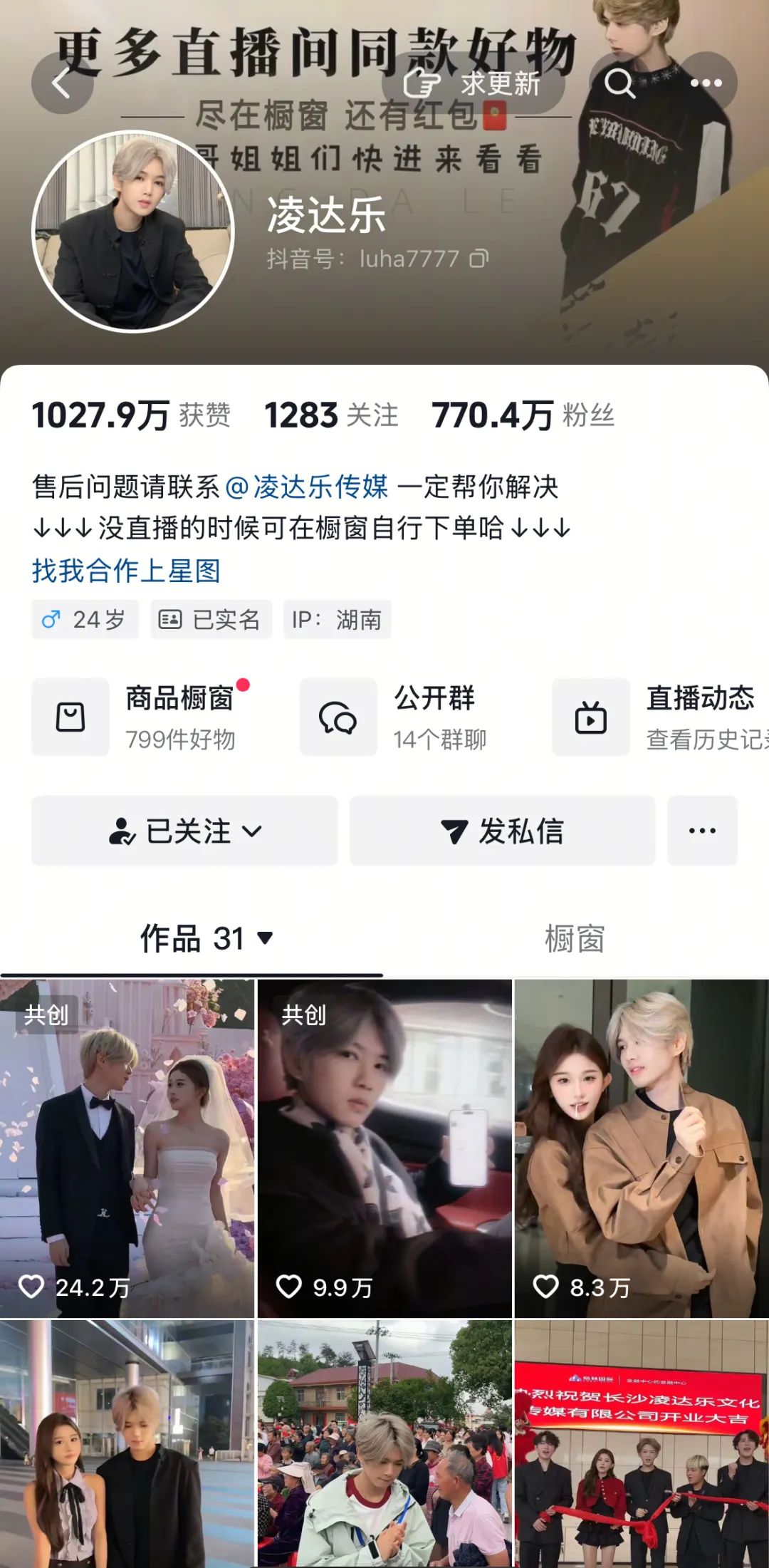The height and width of the screenshot is (1568, 769).
Task: Open 商品橱窗 with 799 items
Action: click(x=142, y=717)
